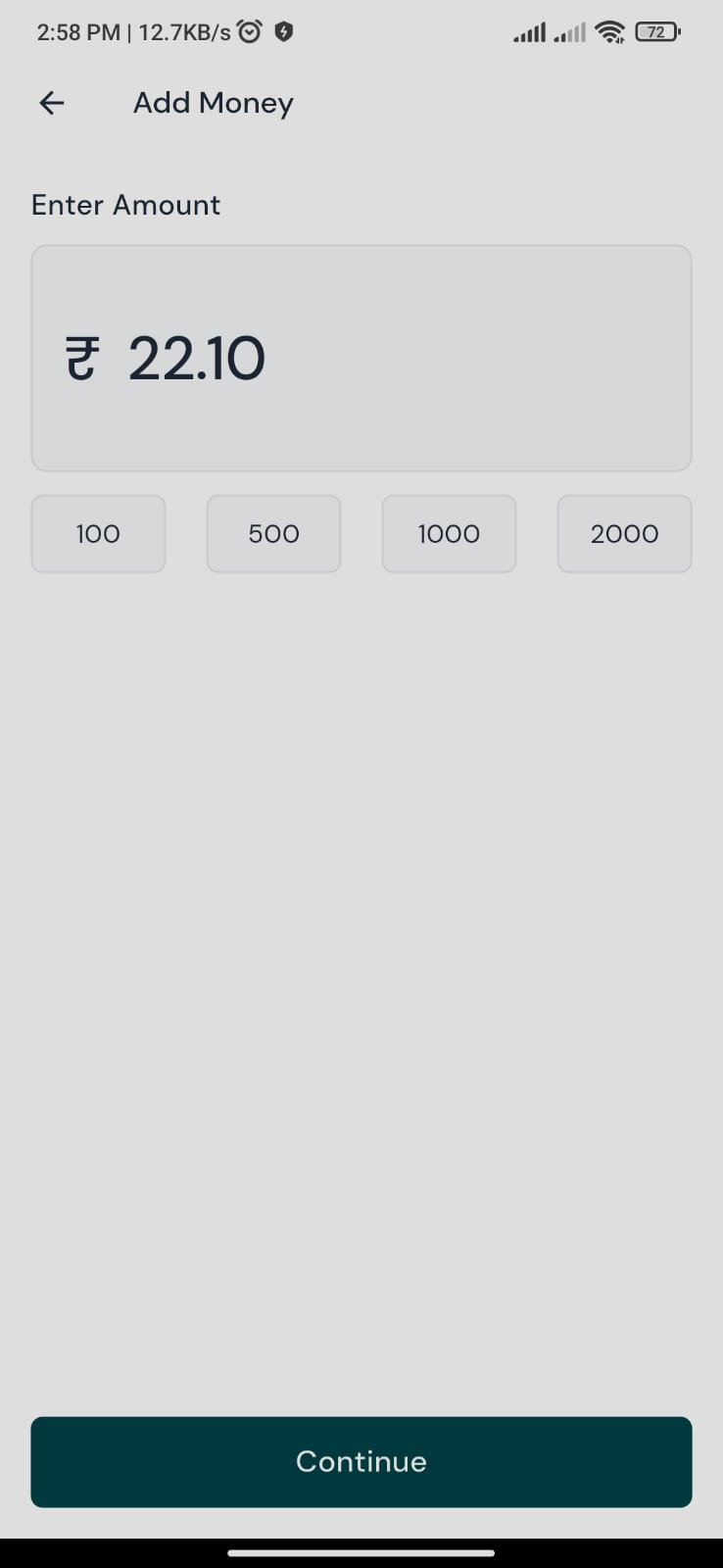723x1568 pixels.
Task: Go back from Add Money screen
Action: tap(52, 103)
